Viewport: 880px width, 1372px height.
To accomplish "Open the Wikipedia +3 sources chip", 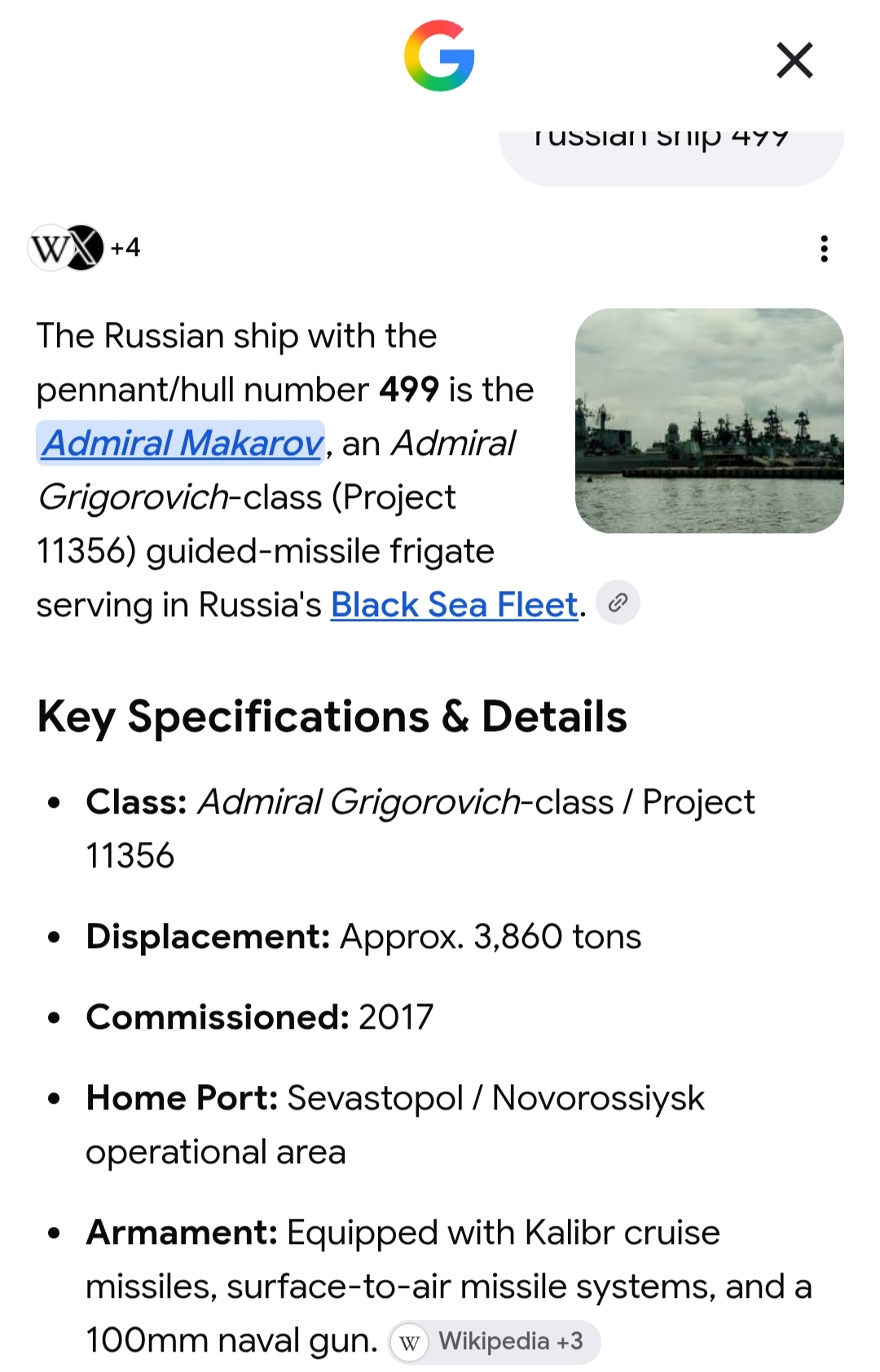I will [x=495, y=1342].
